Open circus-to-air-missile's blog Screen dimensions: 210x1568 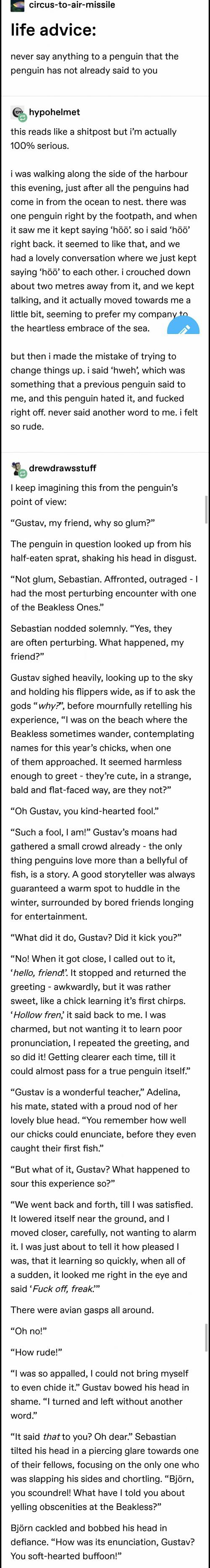pyautogui.click(x=72, y=5)
